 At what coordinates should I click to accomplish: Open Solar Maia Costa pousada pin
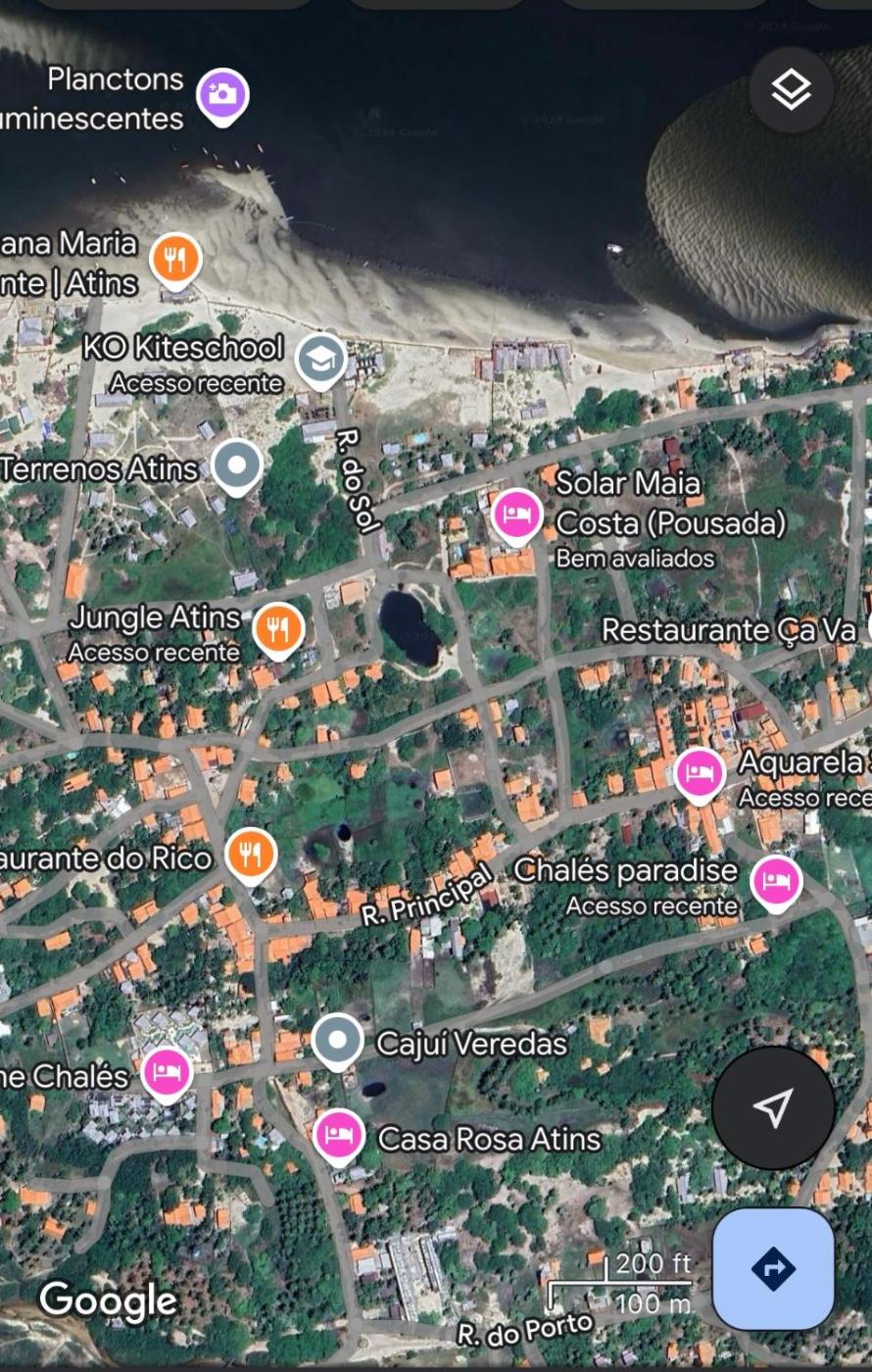click(x=516, y=513)
